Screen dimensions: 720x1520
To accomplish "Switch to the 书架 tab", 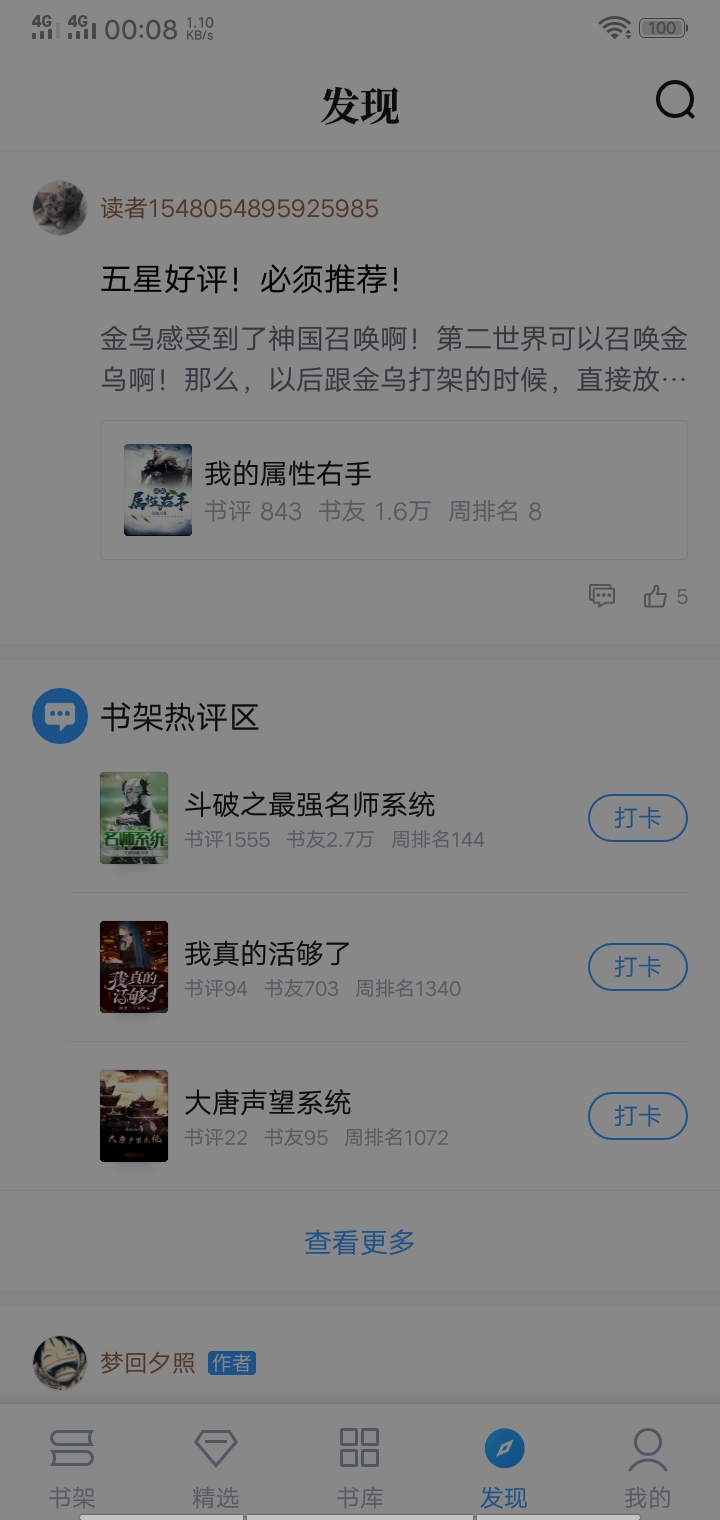I will [72, 1466].
